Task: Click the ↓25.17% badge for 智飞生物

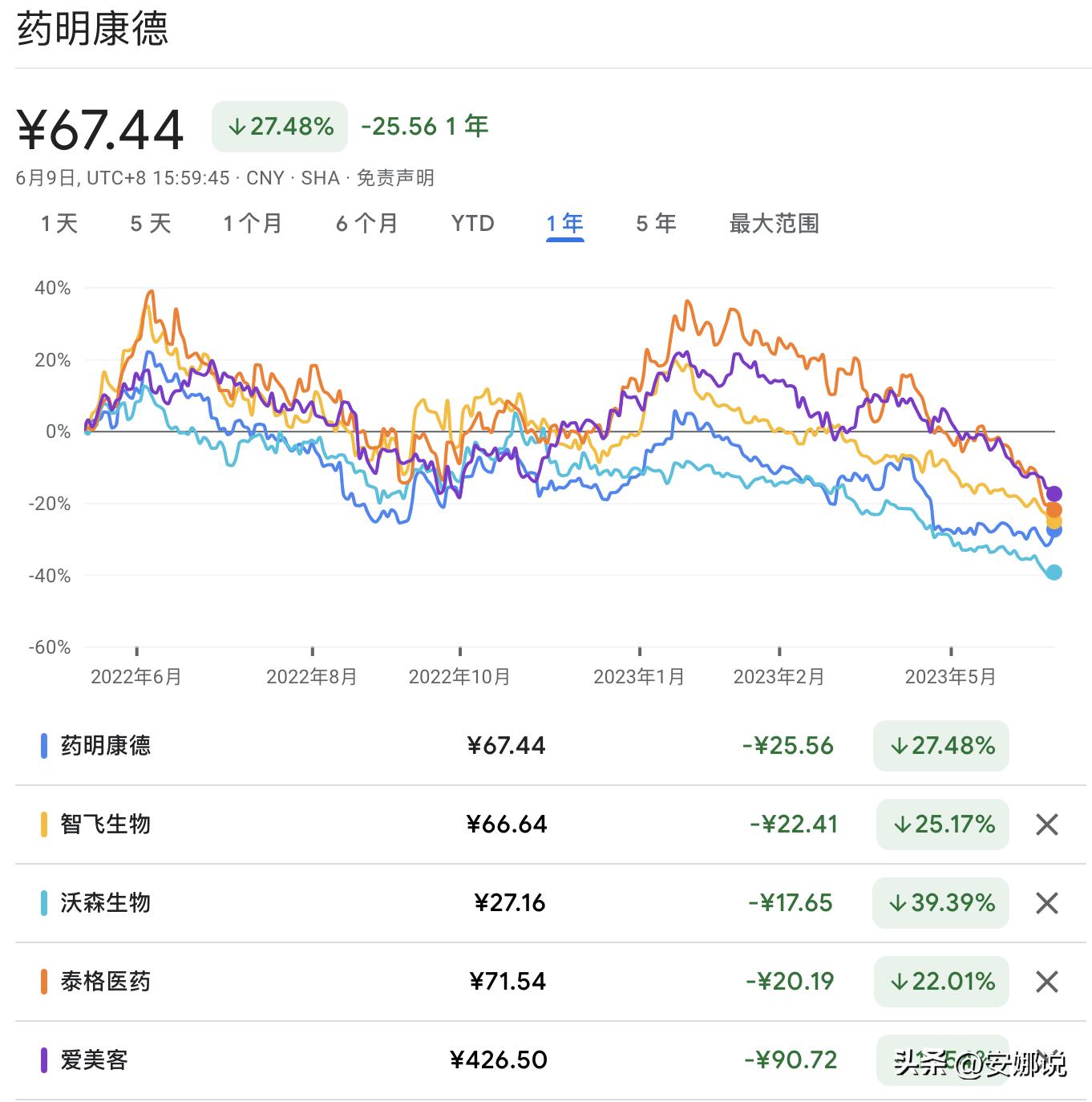Action: pos(940,824)
